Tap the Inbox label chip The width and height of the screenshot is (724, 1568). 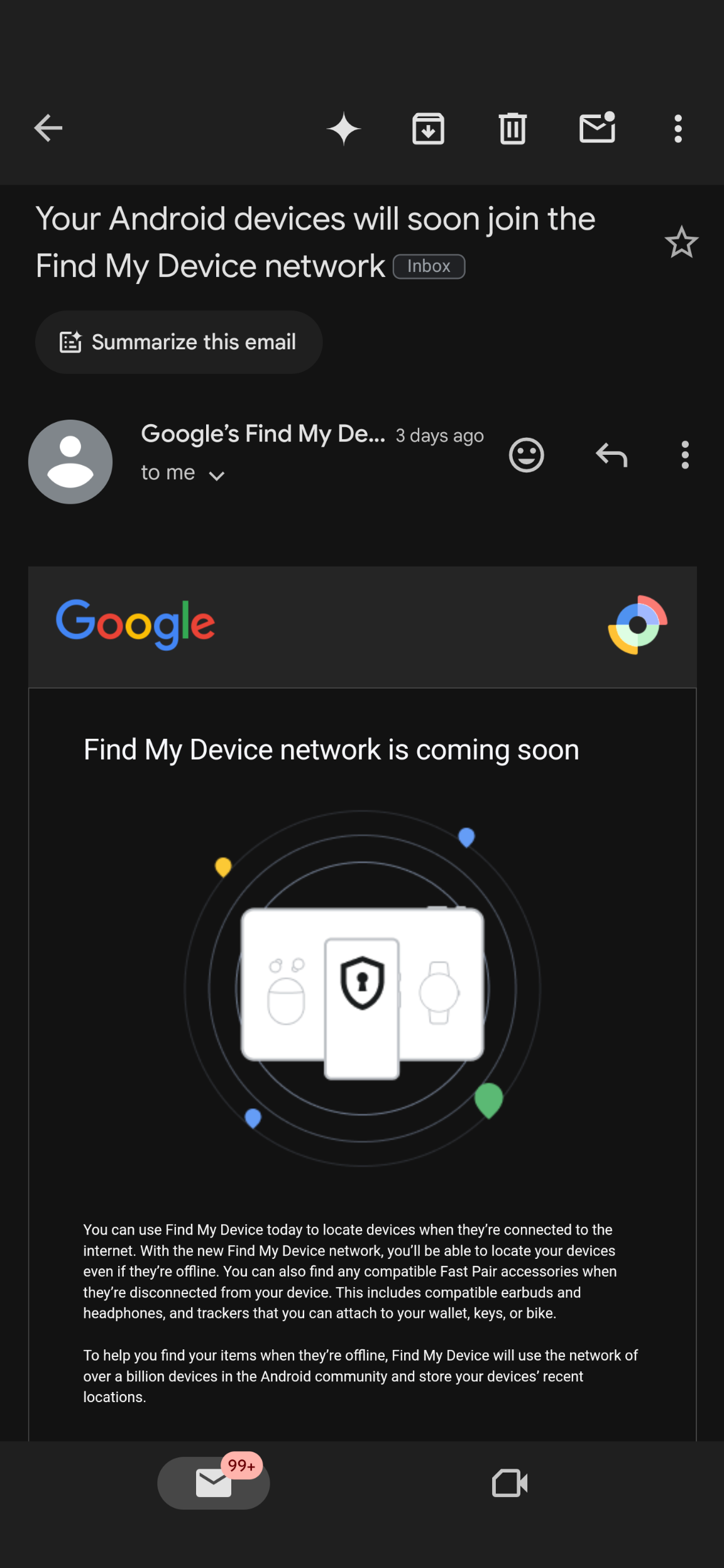pyautogui.click(x=429, y=266)
